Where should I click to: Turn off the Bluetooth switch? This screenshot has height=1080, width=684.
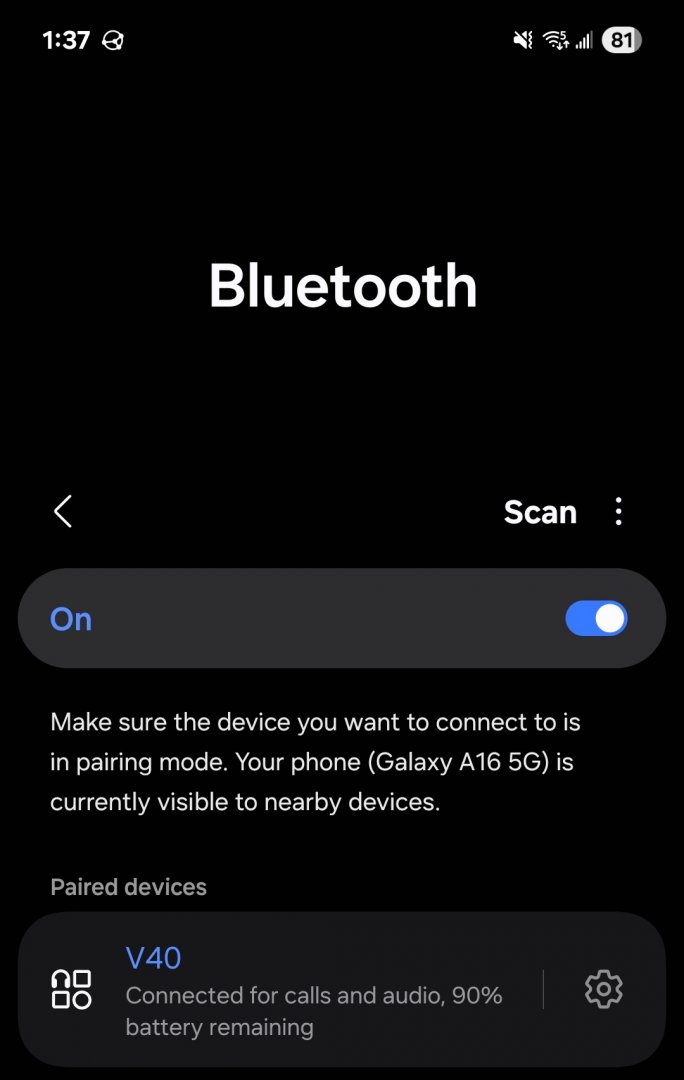[x=596, y=619]
